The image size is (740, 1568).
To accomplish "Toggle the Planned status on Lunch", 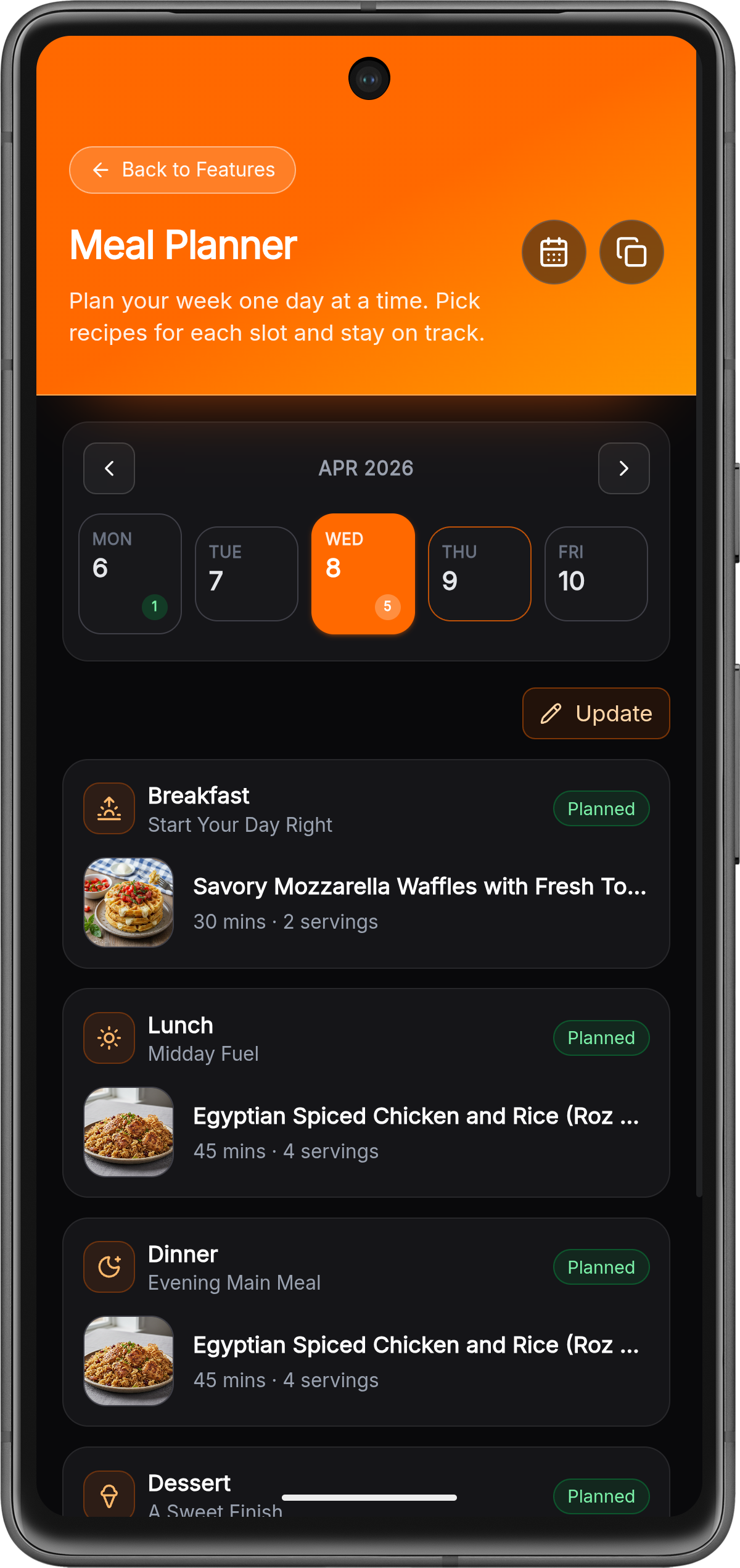I will pyautogui.click(x=601, y=1038).
